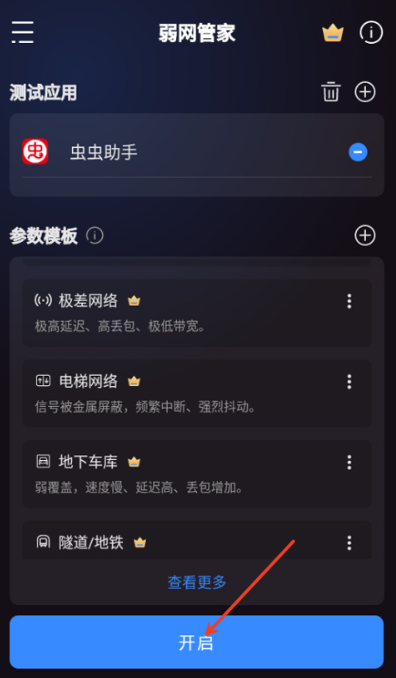This screenshot has width=396, height=678.
Task: Add a test app via 测试应用 plus
Action: pos(365,92)
